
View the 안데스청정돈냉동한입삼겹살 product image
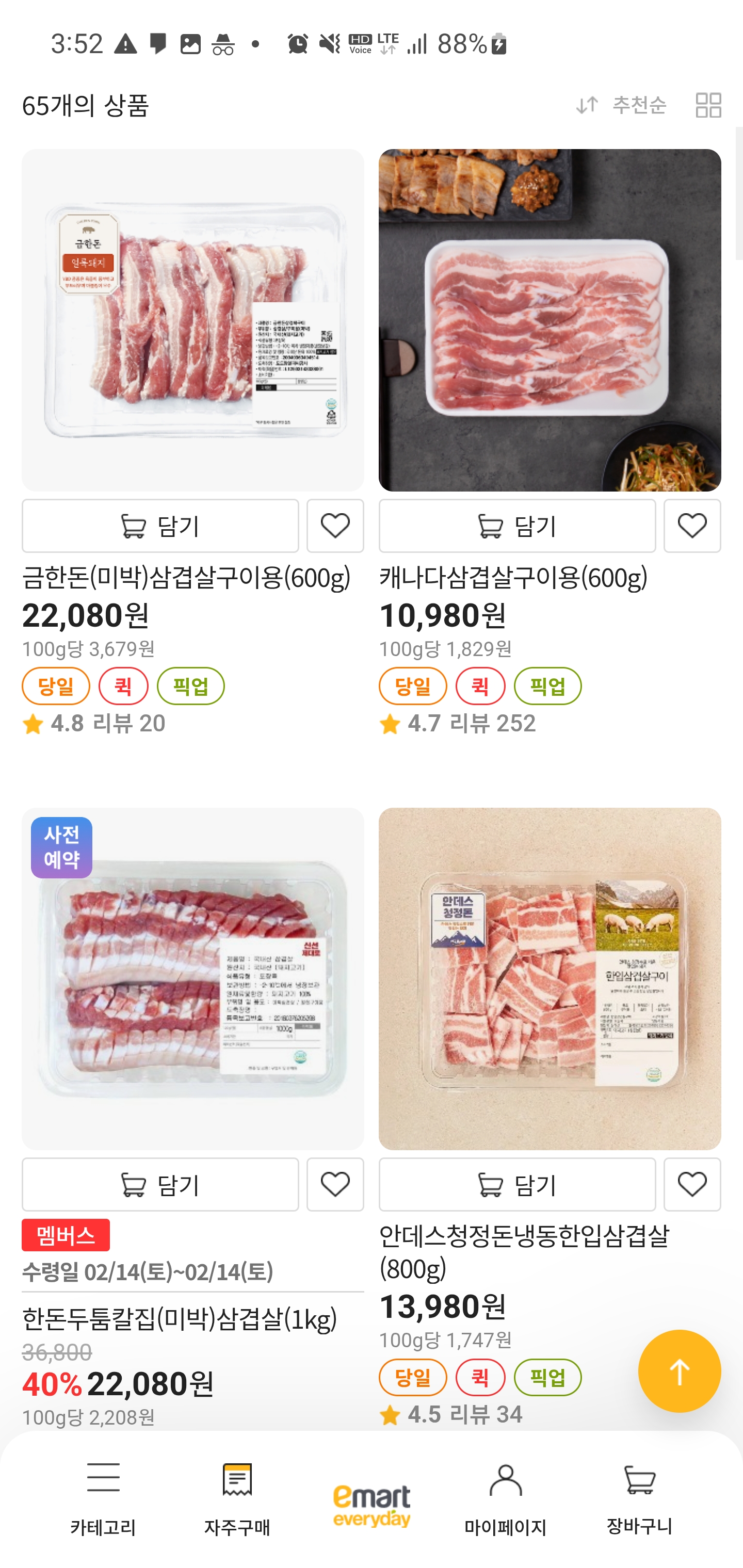coord(550,979)
